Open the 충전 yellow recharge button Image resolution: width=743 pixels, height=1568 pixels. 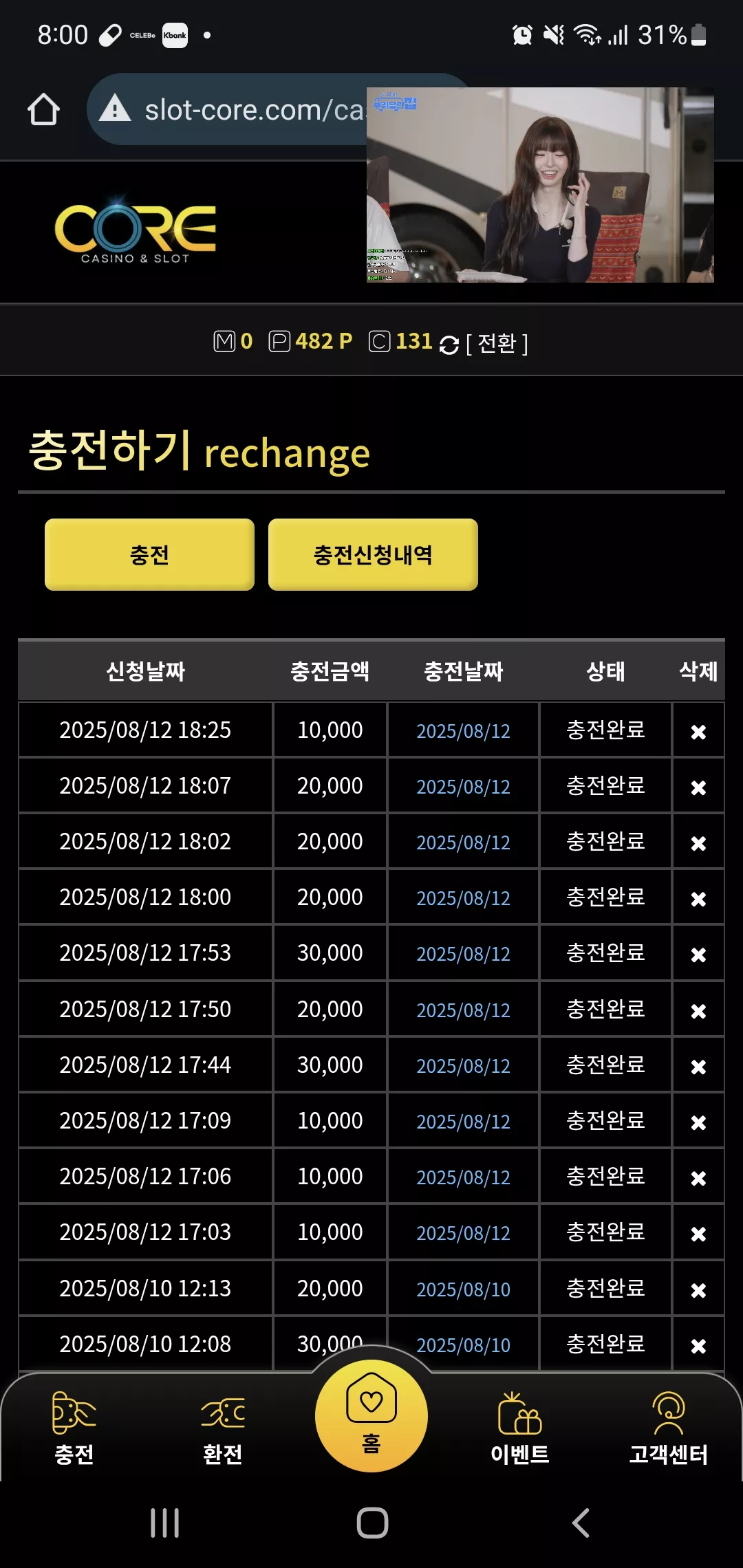coord(149,554)
